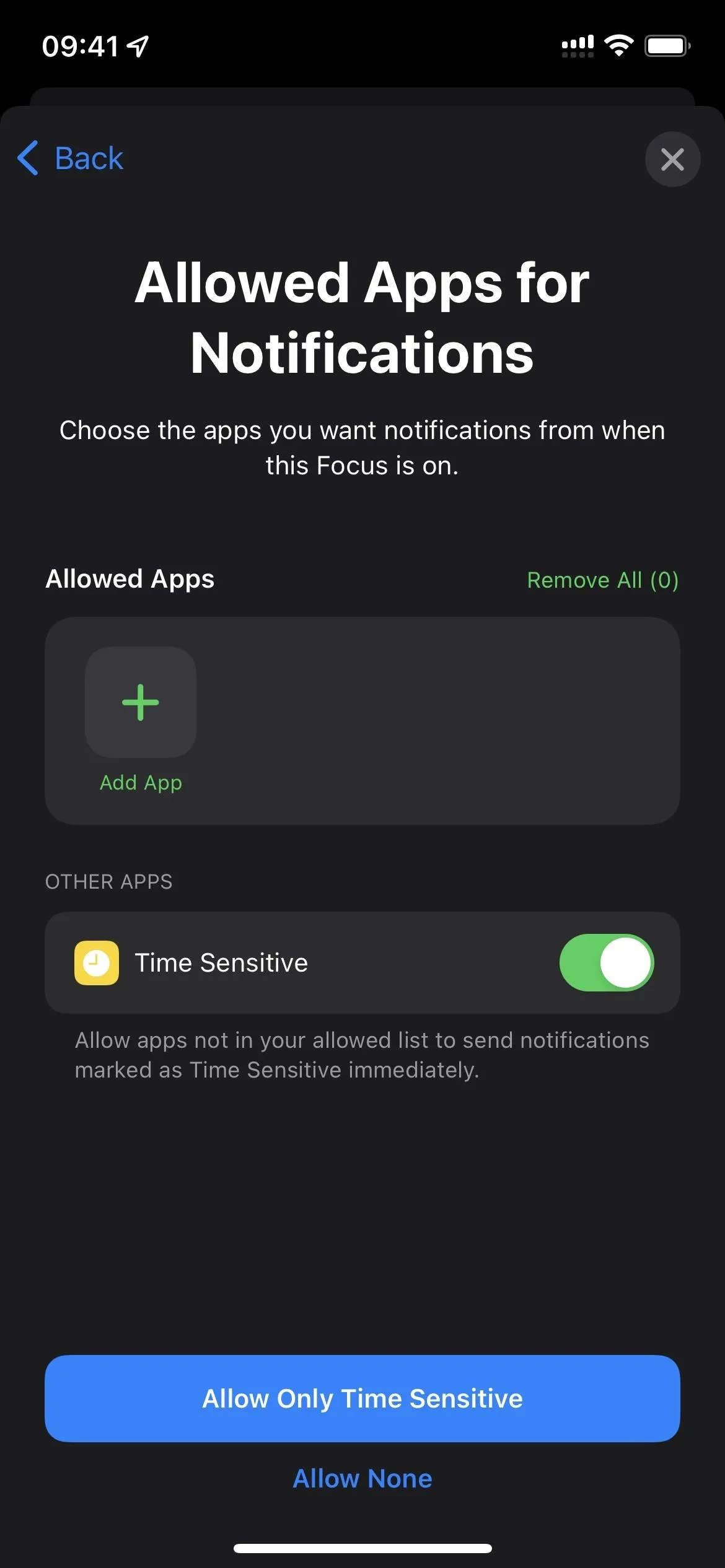Select Allow None

point(362,1478)
